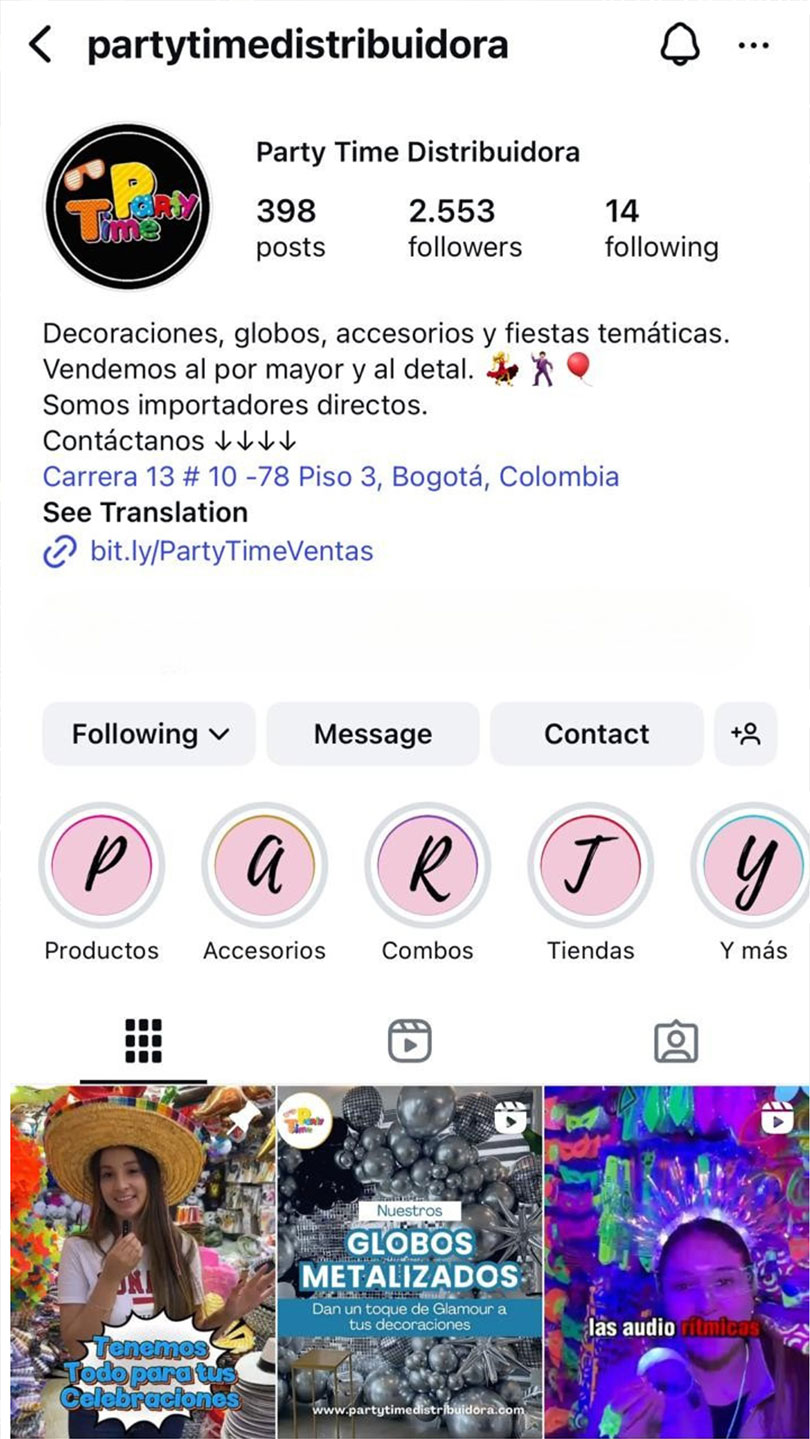Open the Combos story highlight

[427, 865]
